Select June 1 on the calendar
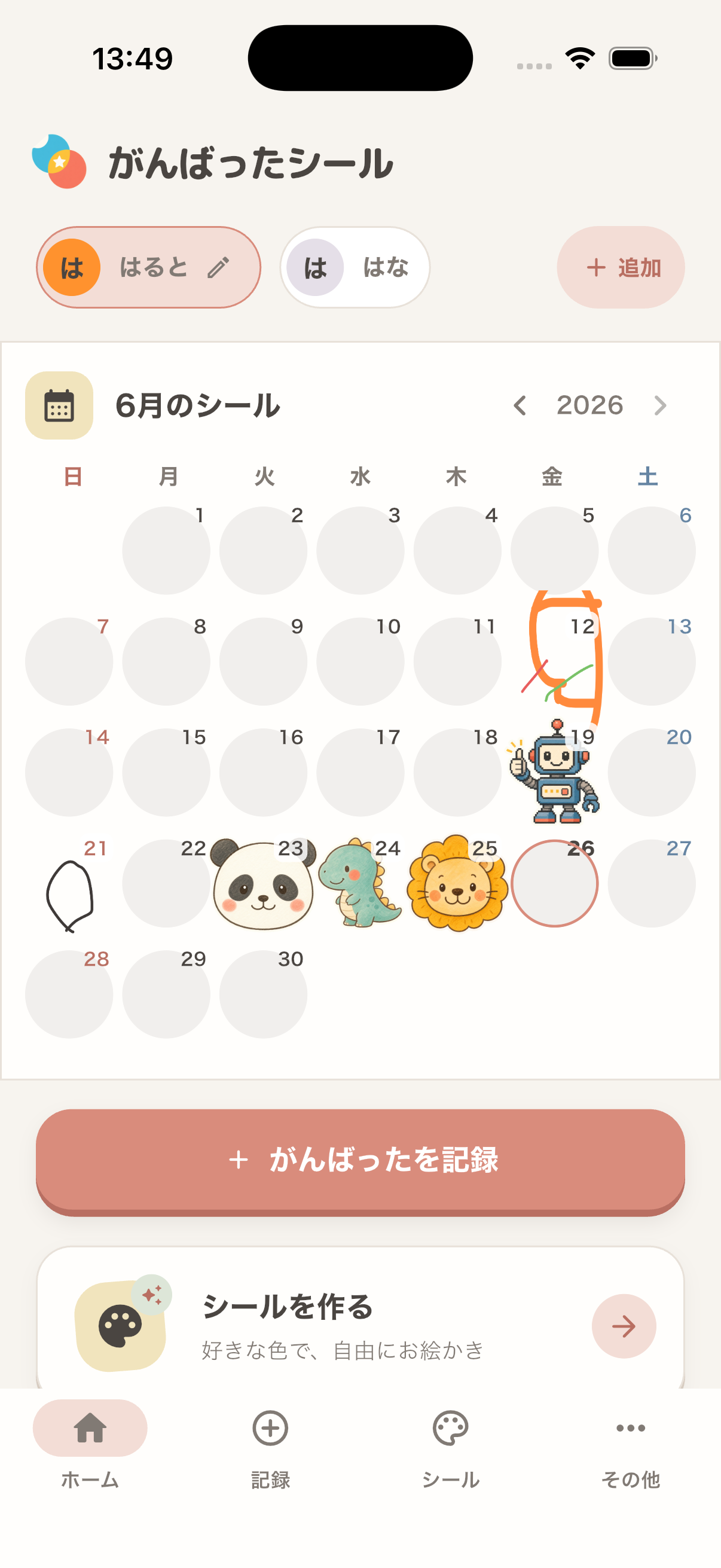The height and width of the screenshot is (1568, 721). point(166,550)
